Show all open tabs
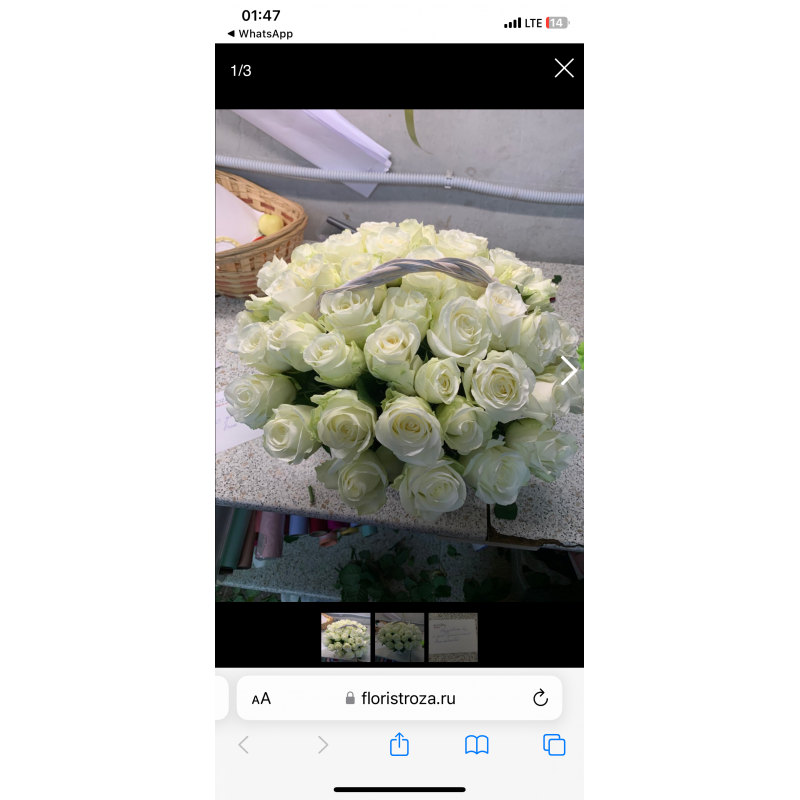 [554, 745]
